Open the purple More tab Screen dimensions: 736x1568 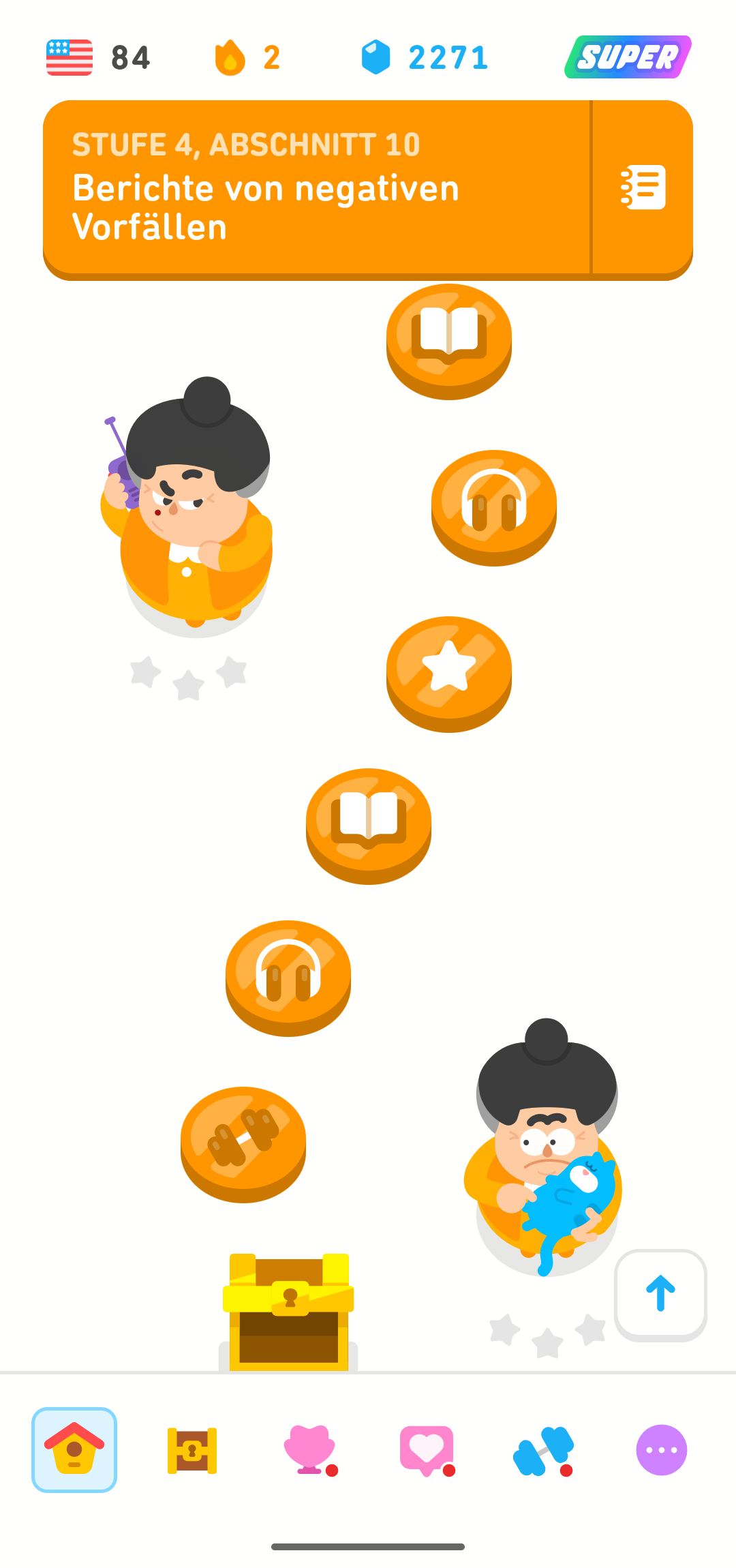tap(661, 1450)
